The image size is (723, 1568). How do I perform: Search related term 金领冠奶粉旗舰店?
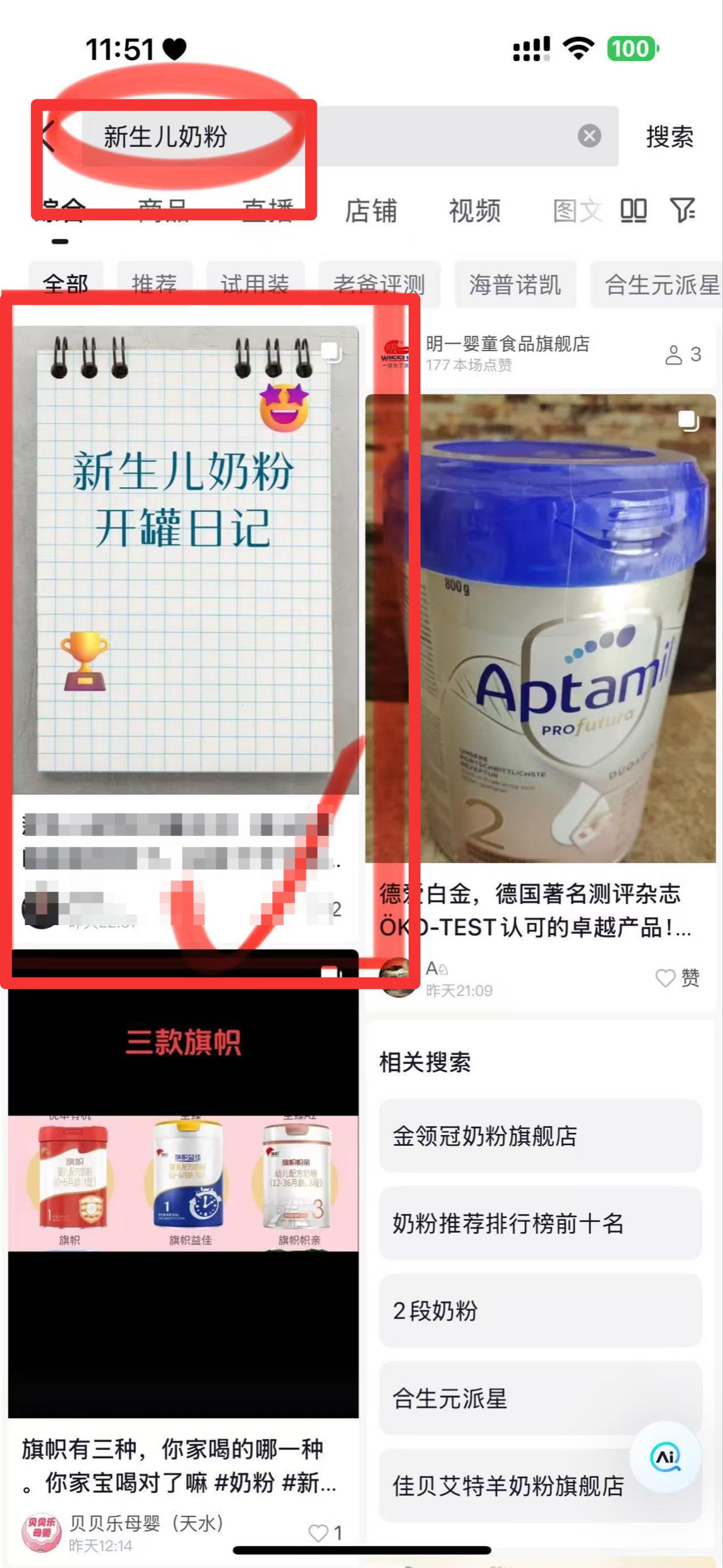click(x=541, y=1136)
